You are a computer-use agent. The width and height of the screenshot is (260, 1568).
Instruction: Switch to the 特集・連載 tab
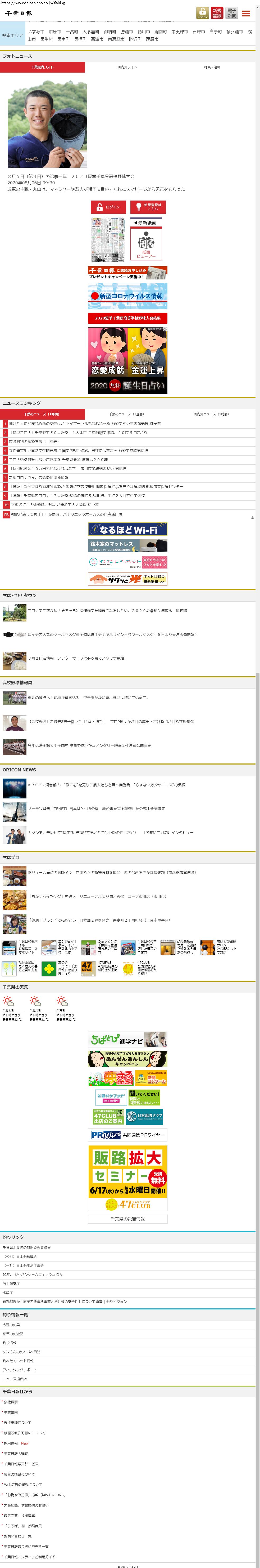(212, 67)
